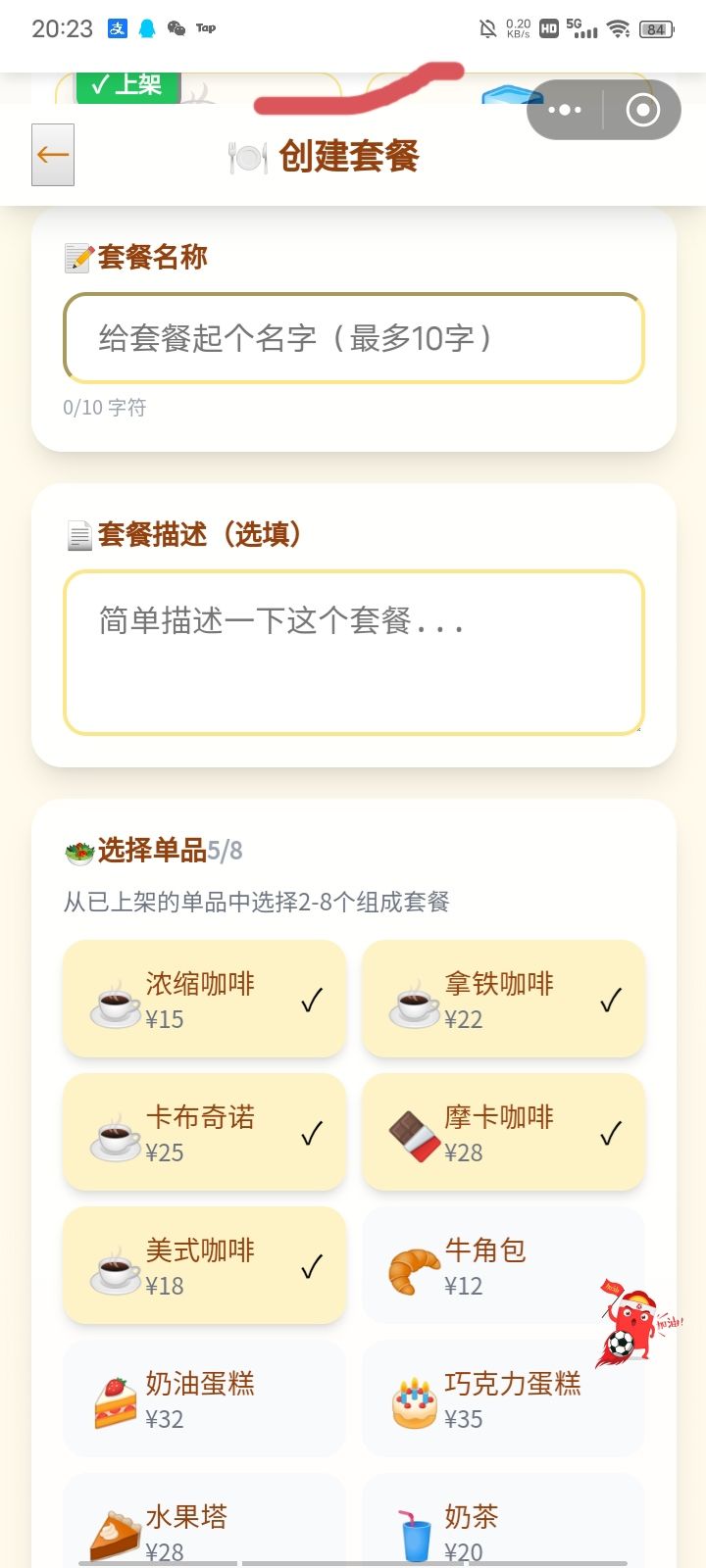Open the mini-program three-dot more menu
The width and height of the screenshot is (706, 1568).
point(565,110)
